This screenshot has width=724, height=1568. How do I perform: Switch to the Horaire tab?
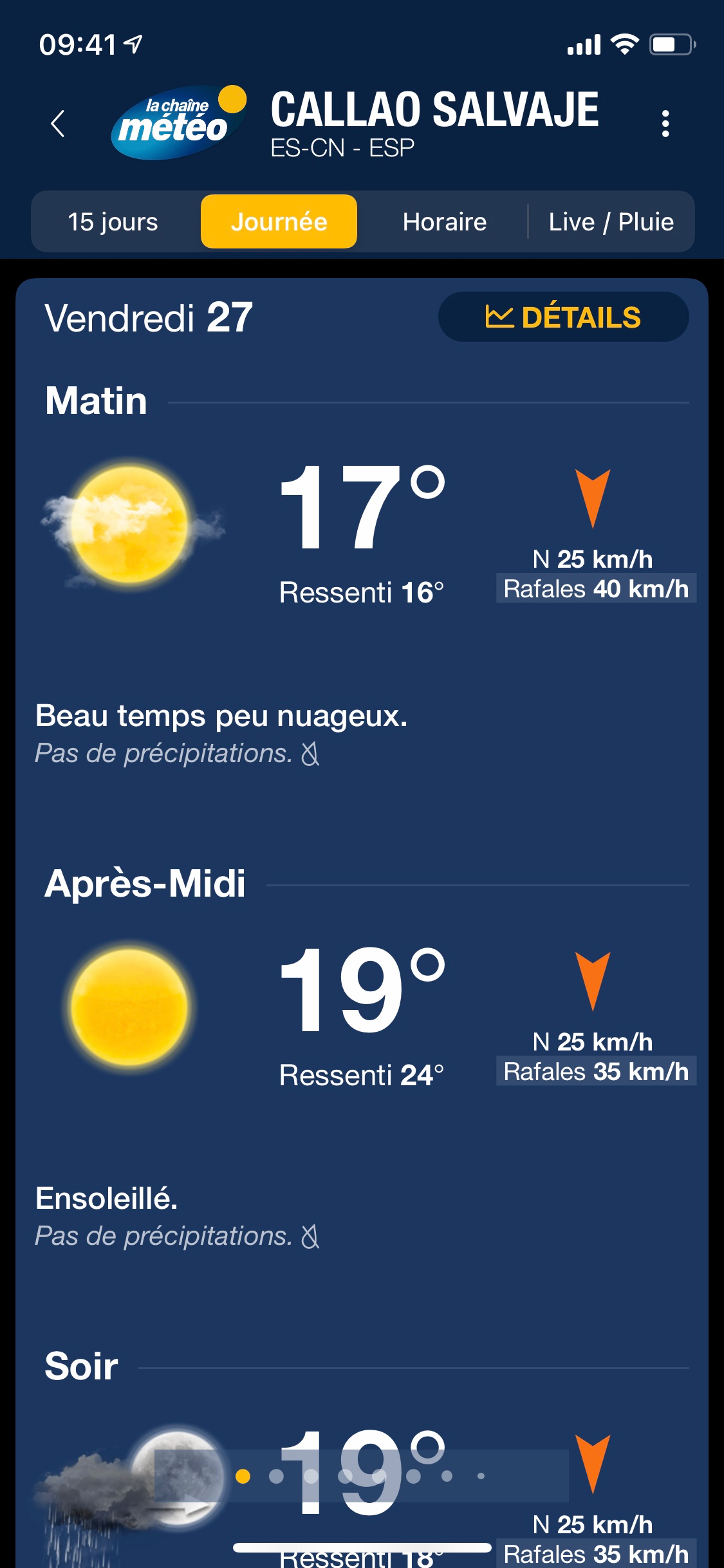[444, 222]
